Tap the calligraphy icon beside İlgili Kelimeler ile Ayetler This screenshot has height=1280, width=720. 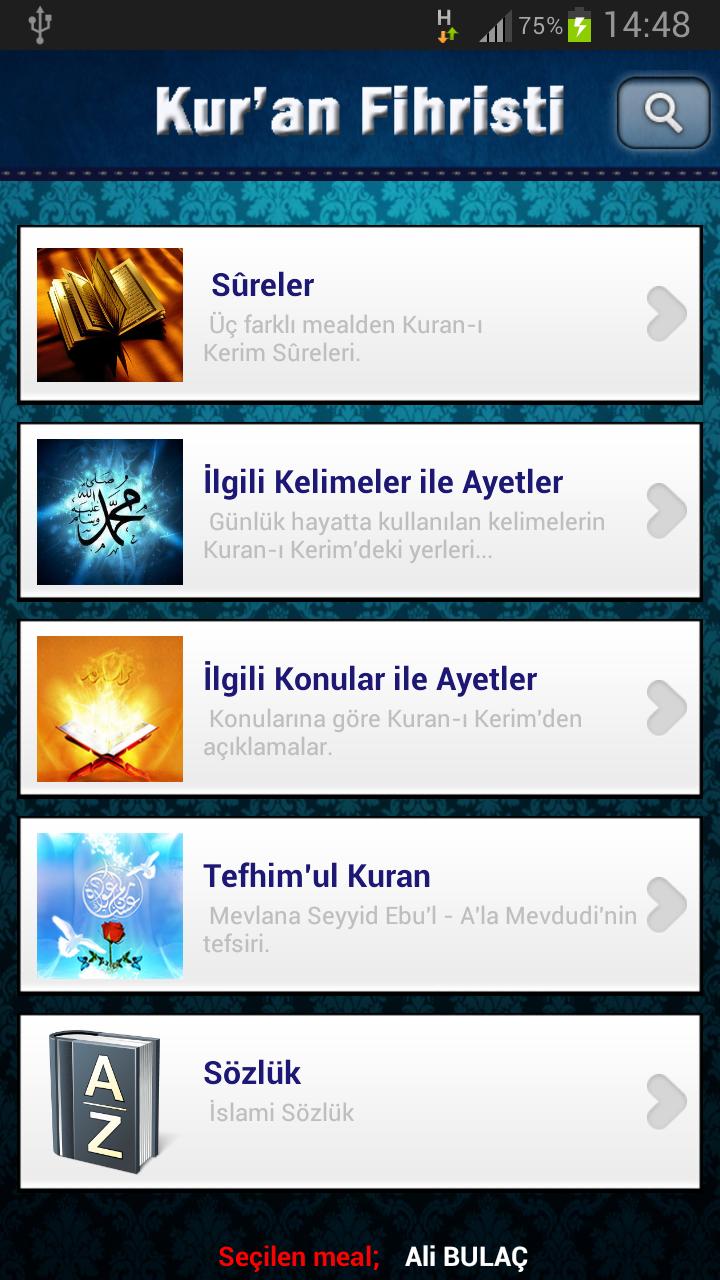point(108,510)
